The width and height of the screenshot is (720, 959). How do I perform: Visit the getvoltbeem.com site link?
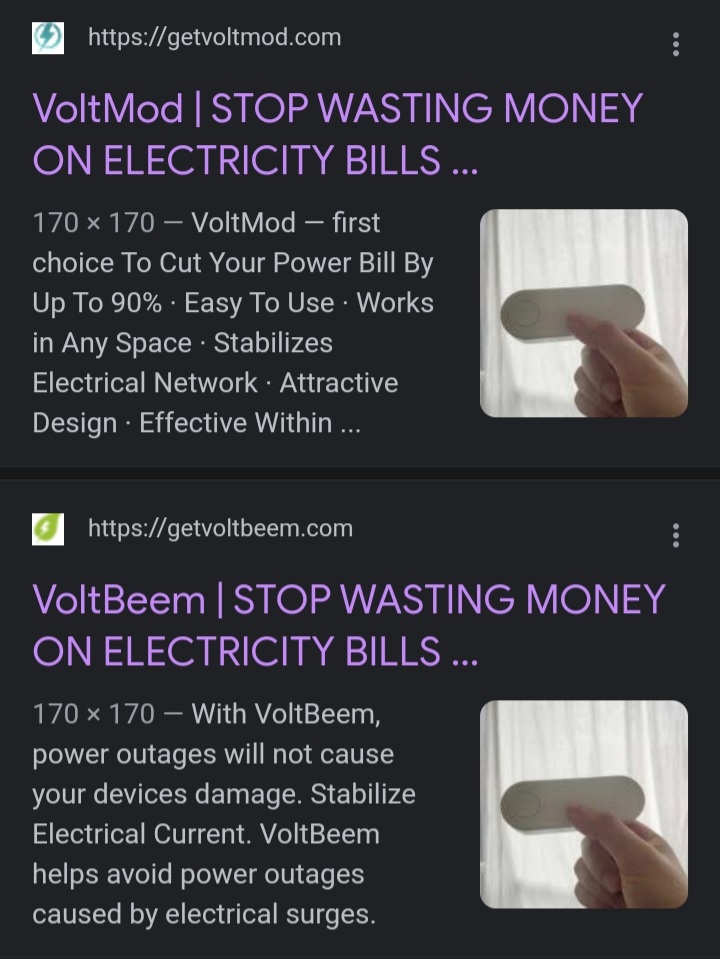coord(220,528)
